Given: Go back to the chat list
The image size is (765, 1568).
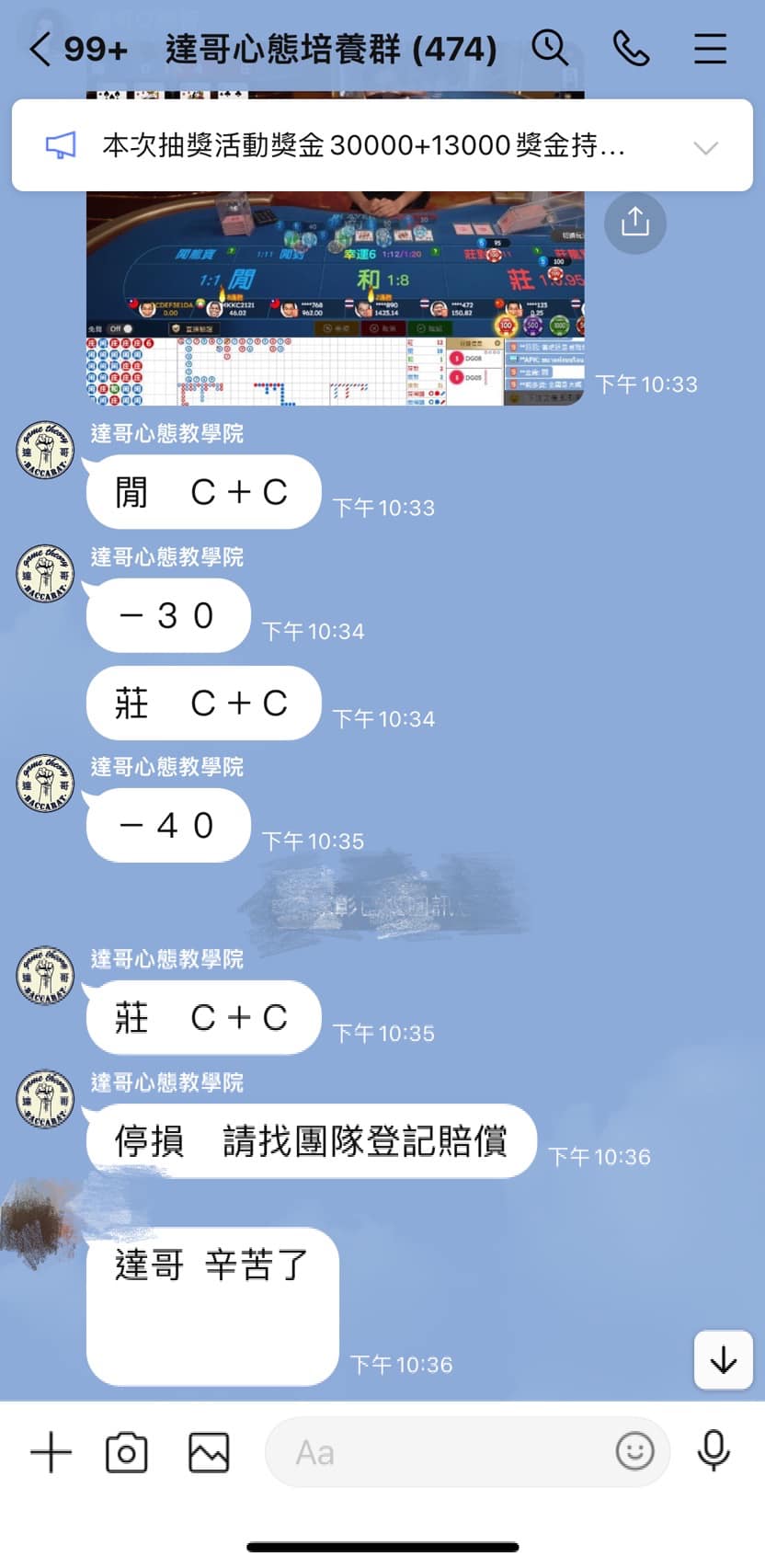Looking at the screenshot, I should point(40,49).
